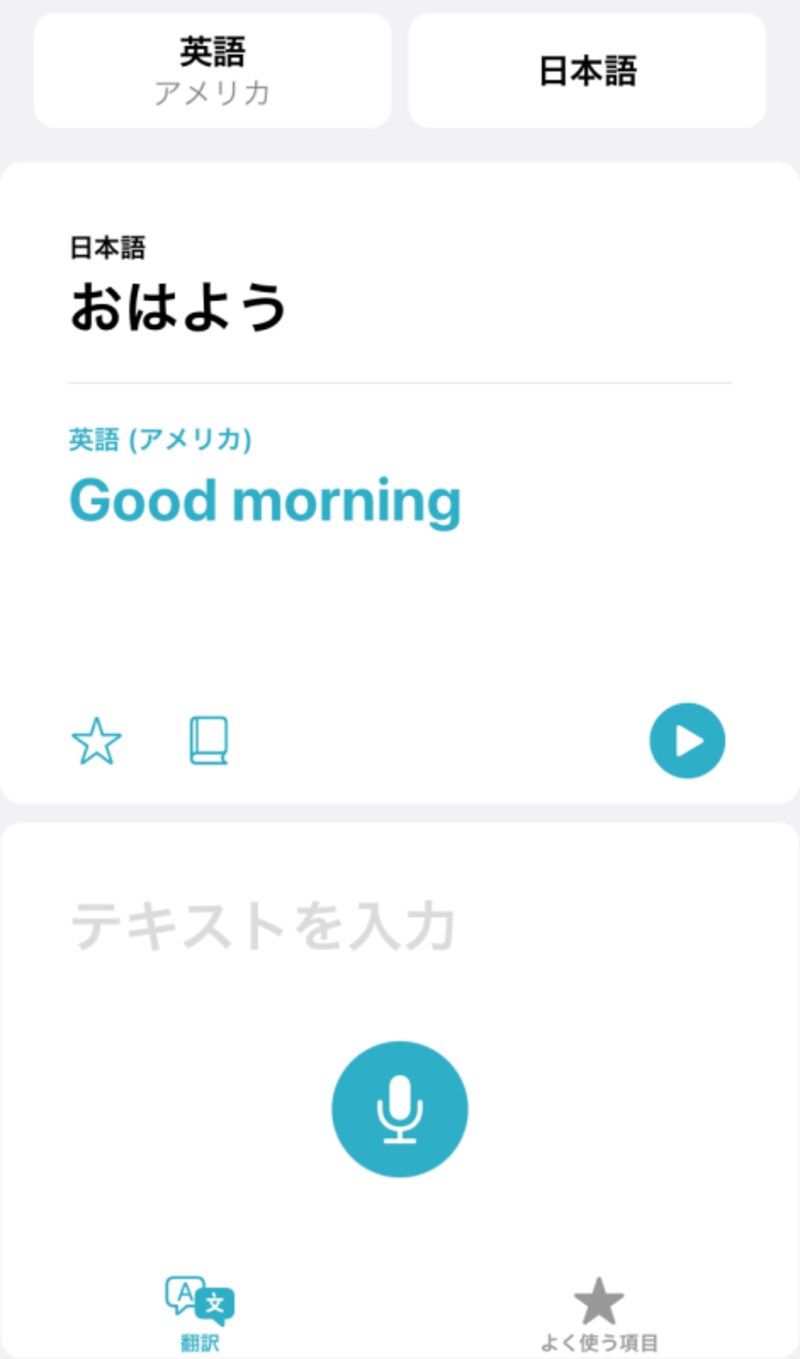800x1359 pixels.
Task: Select the 英語 source language box
Action: (x=212, y=70)
